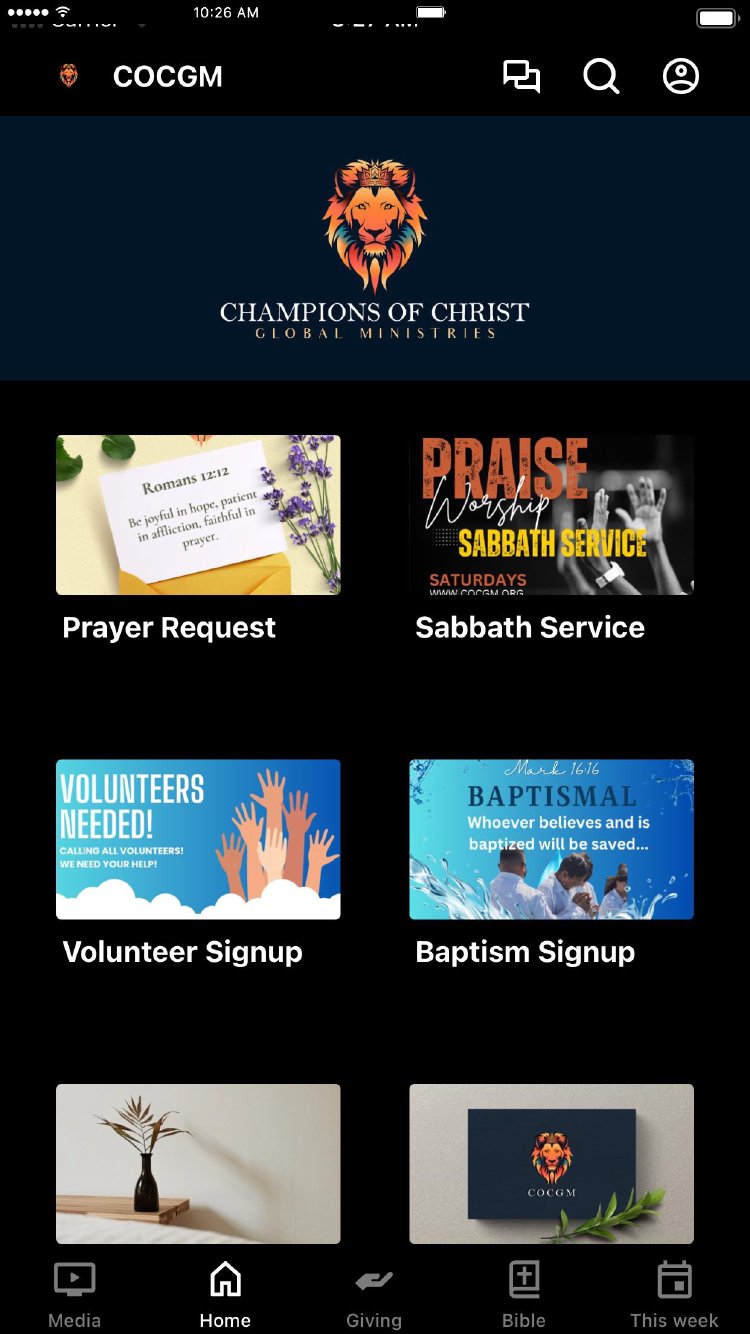Open the search magnifier

(x=601, y=77)
